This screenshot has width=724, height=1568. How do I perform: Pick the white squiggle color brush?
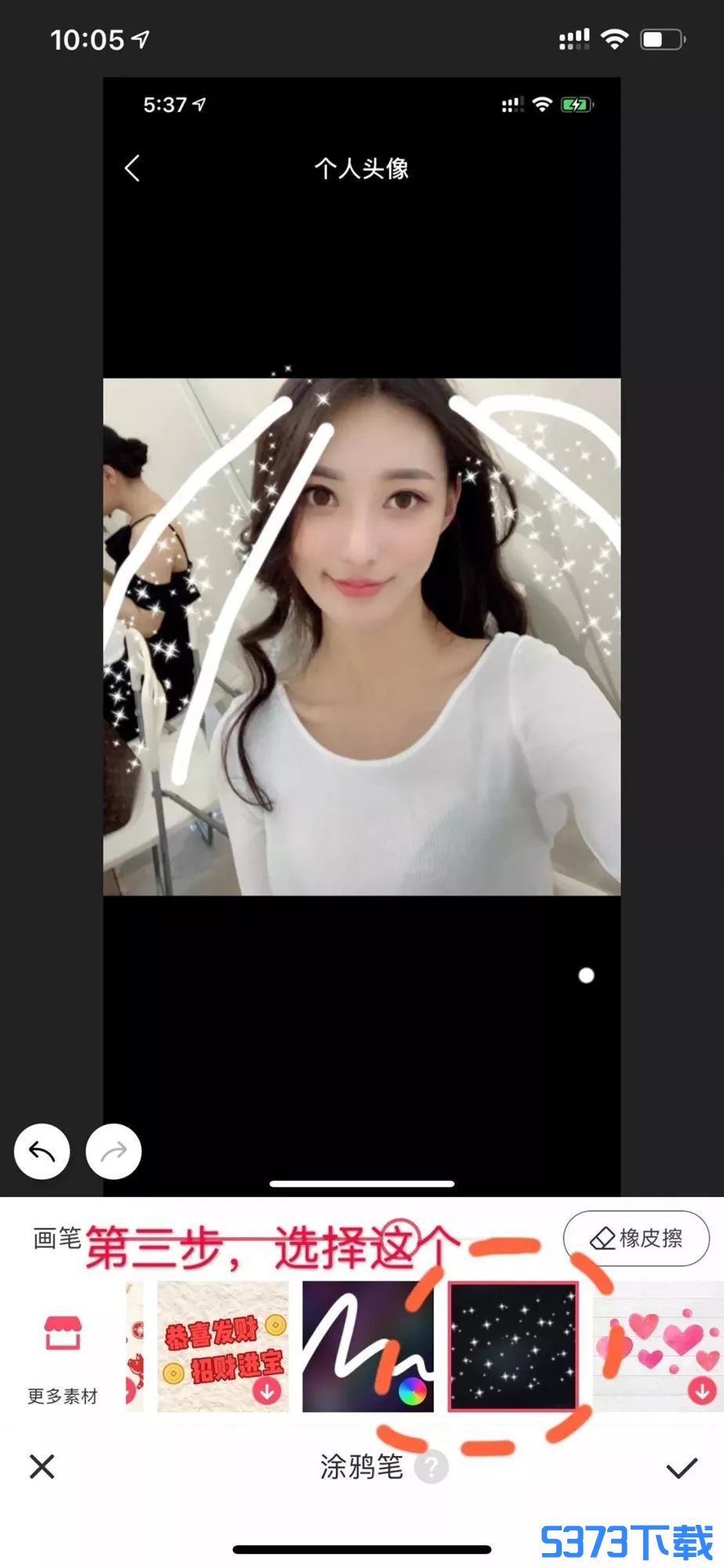click(x=367, y=1346)
